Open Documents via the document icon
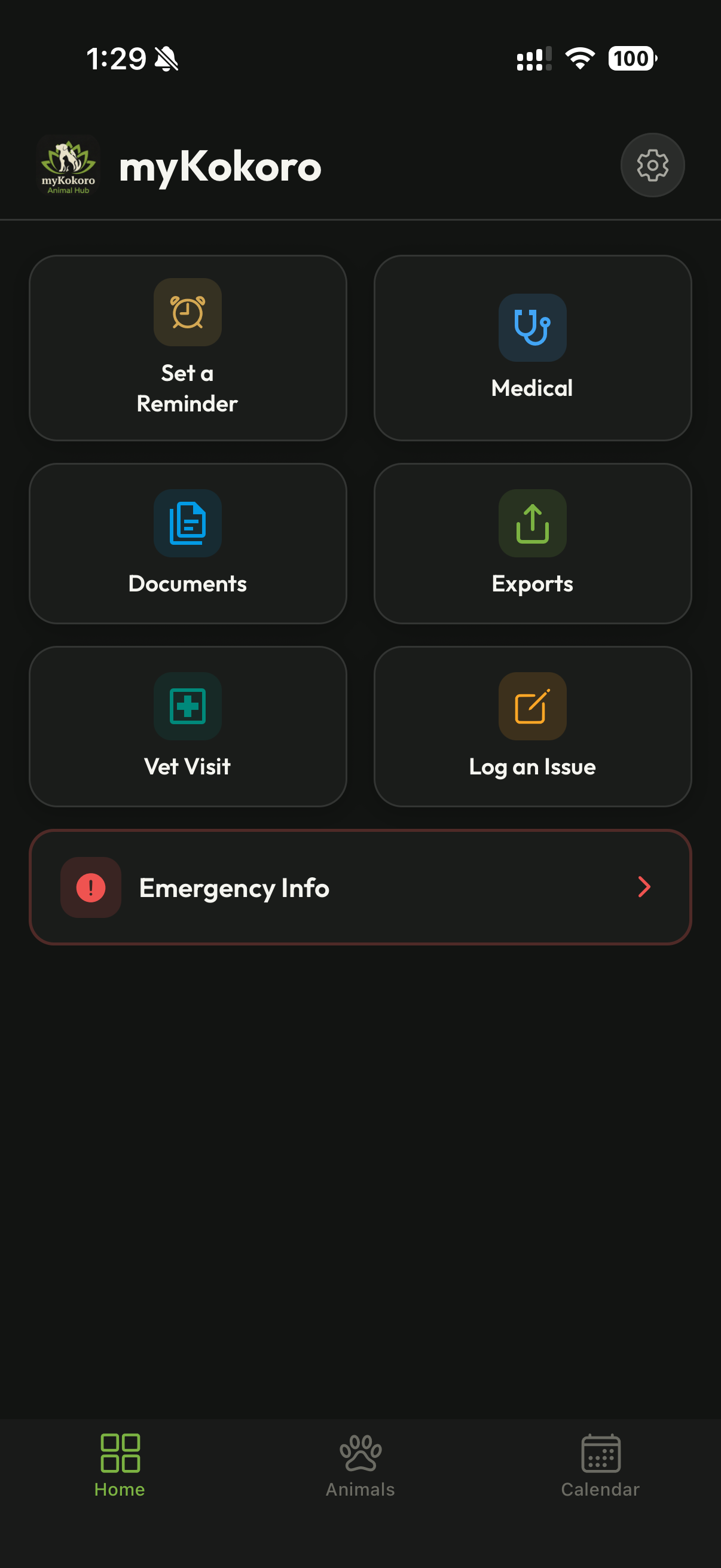 (x=187, y=523)
